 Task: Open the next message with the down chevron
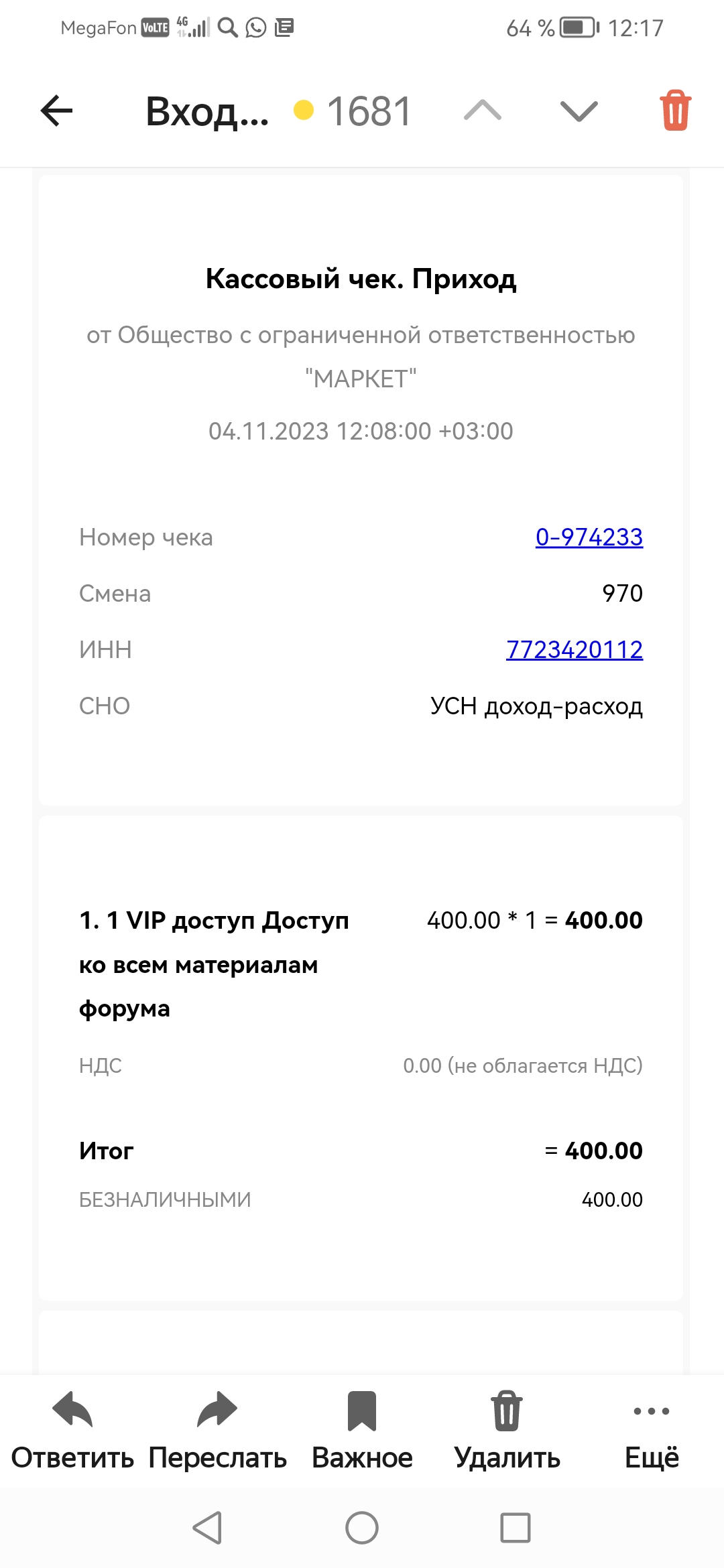(x=579, y=111)
